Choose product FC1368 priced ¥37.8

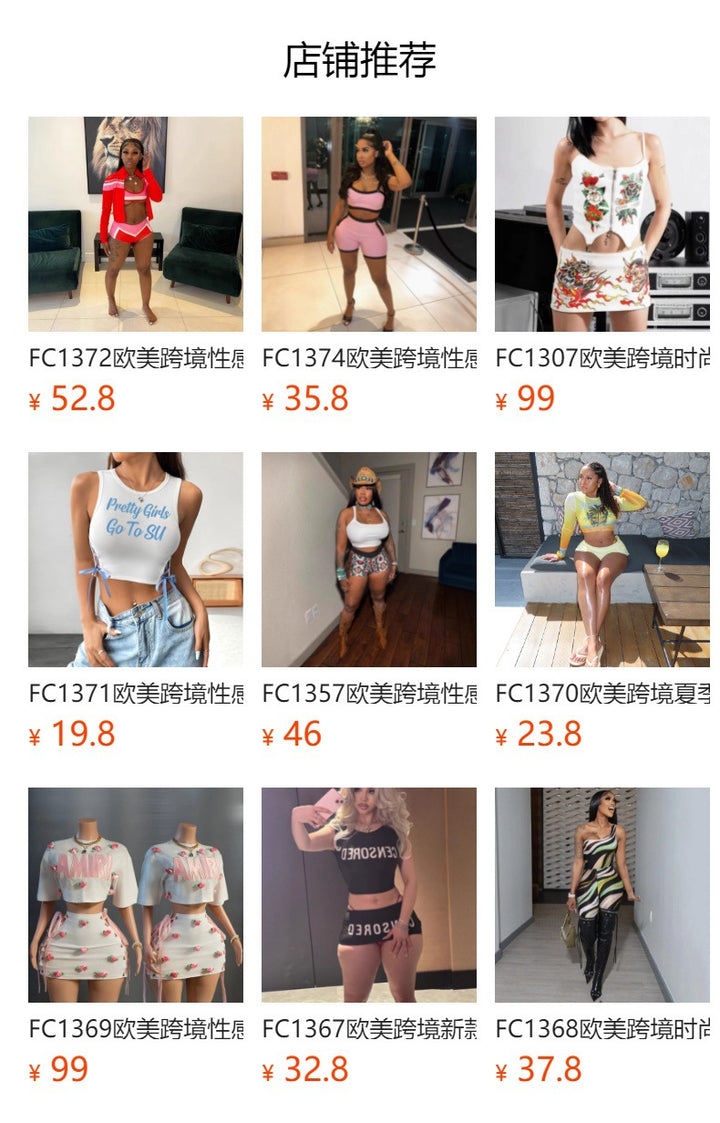tap(602, 894)
